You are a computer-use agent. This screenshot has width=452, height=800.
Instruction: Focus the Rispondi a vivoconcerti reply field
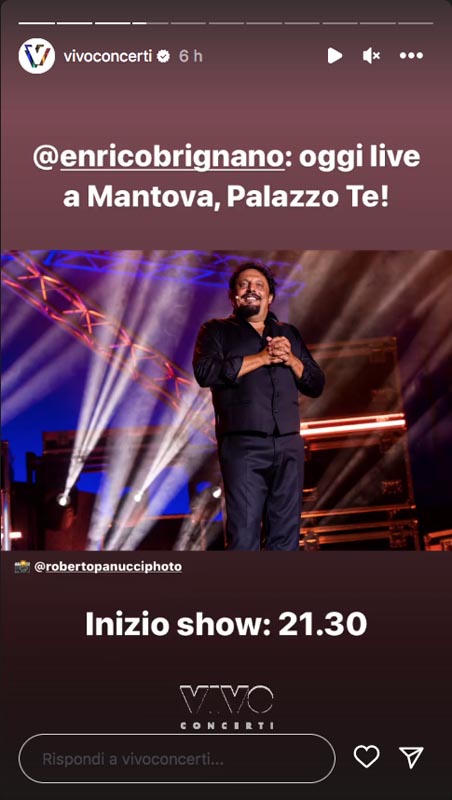coord(177,759)
